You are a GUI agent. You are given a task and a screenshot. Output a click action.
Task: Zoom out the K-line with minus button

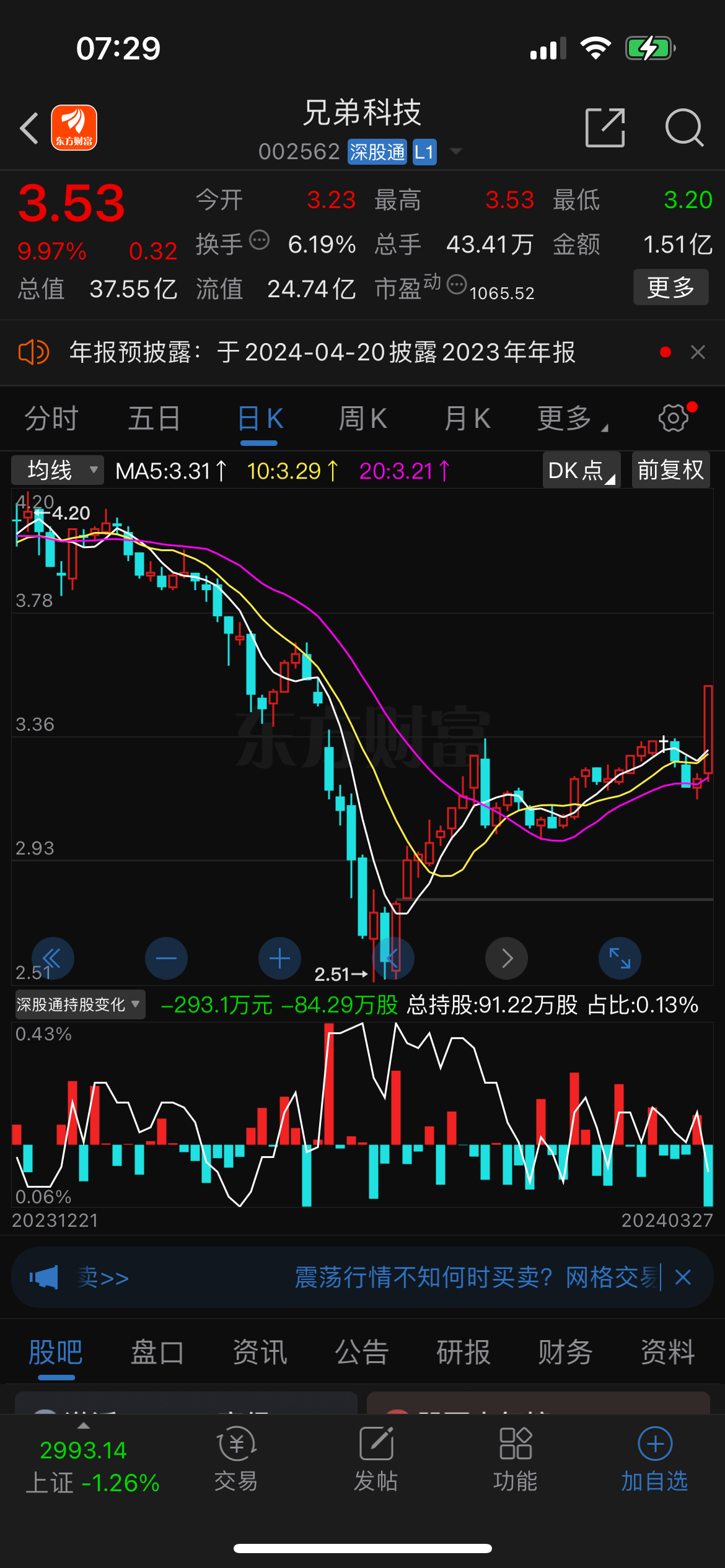pos(166,959)
